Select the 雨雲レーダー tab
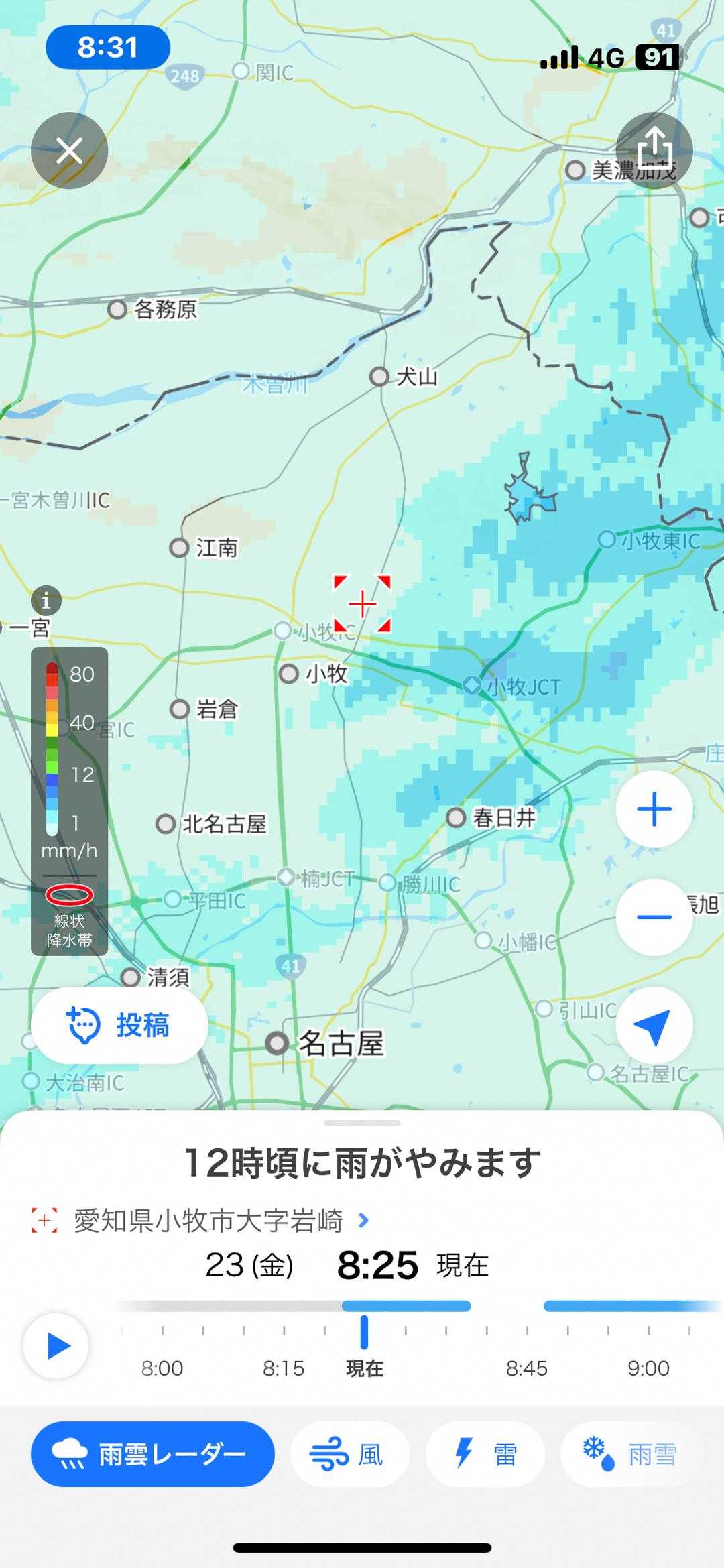 pyautogui.click(x=153, y=1454)
